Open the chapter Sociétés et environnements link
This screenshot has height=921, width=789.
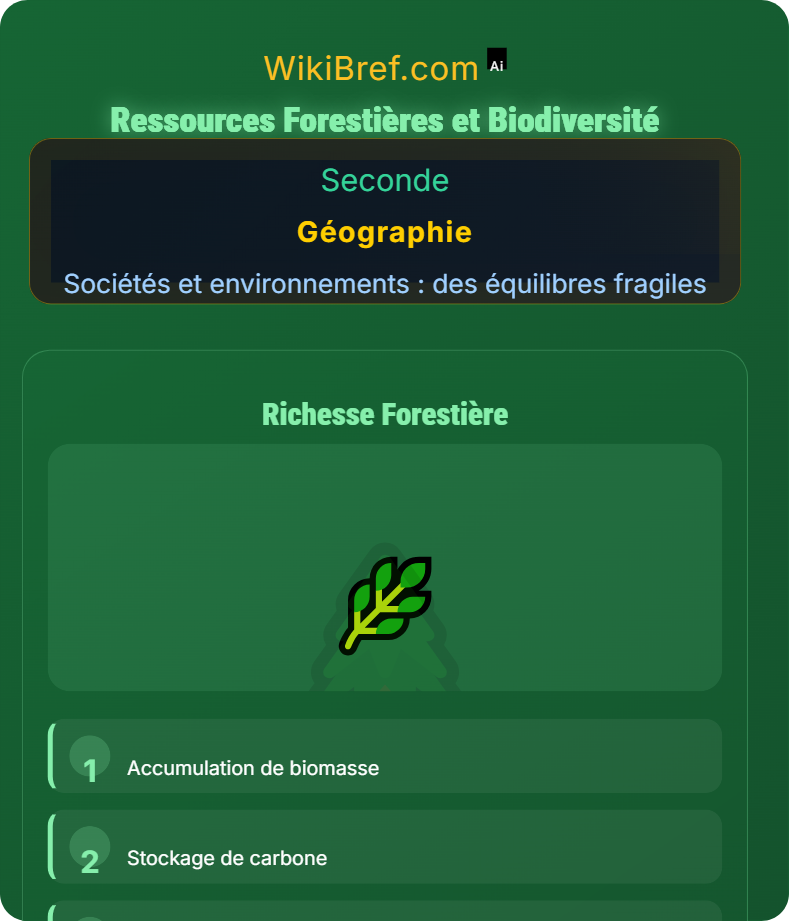click(385, 284)
